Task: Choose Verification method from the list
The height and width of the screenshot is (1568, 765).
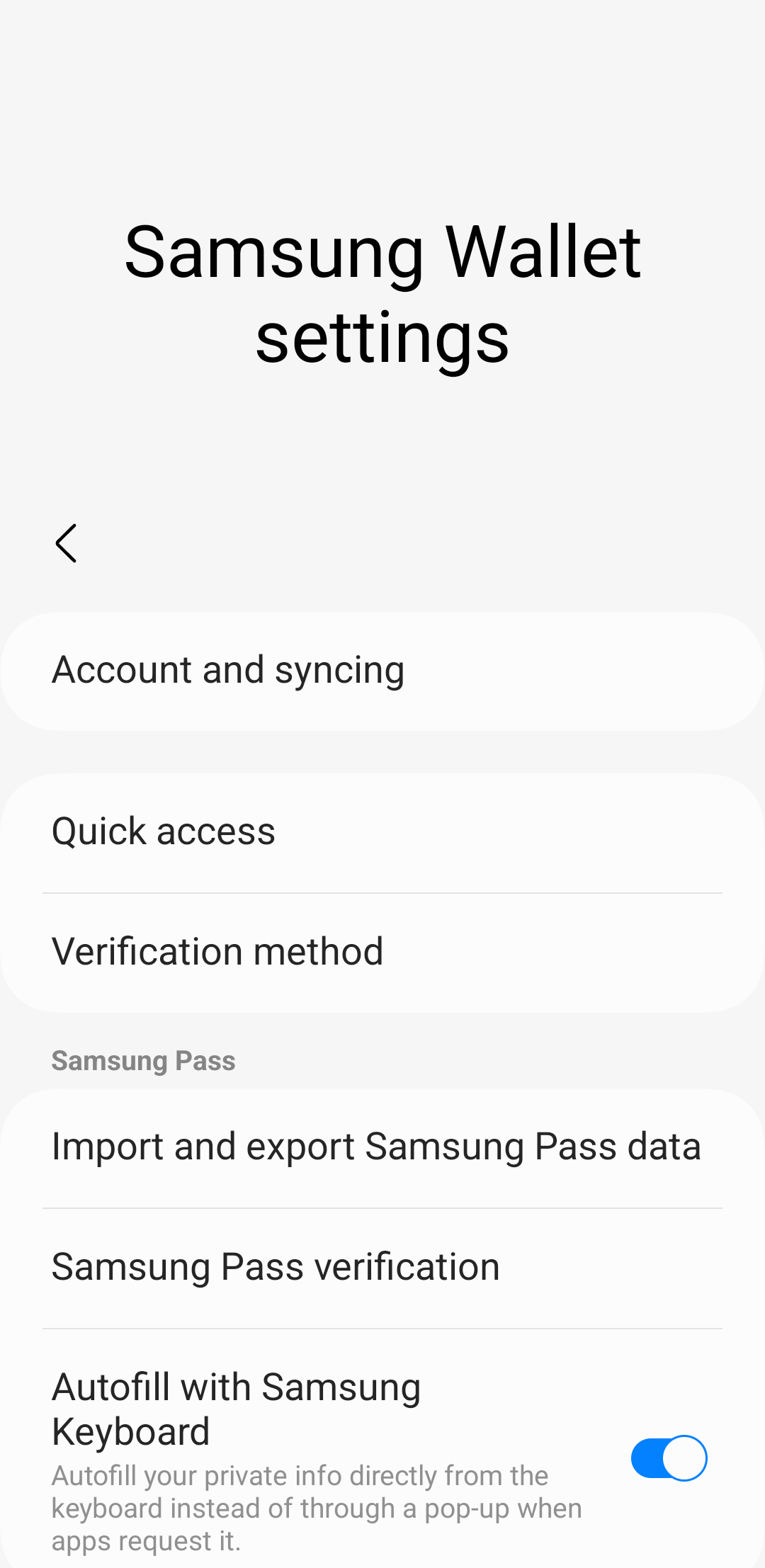Action: tap(382, 952)
